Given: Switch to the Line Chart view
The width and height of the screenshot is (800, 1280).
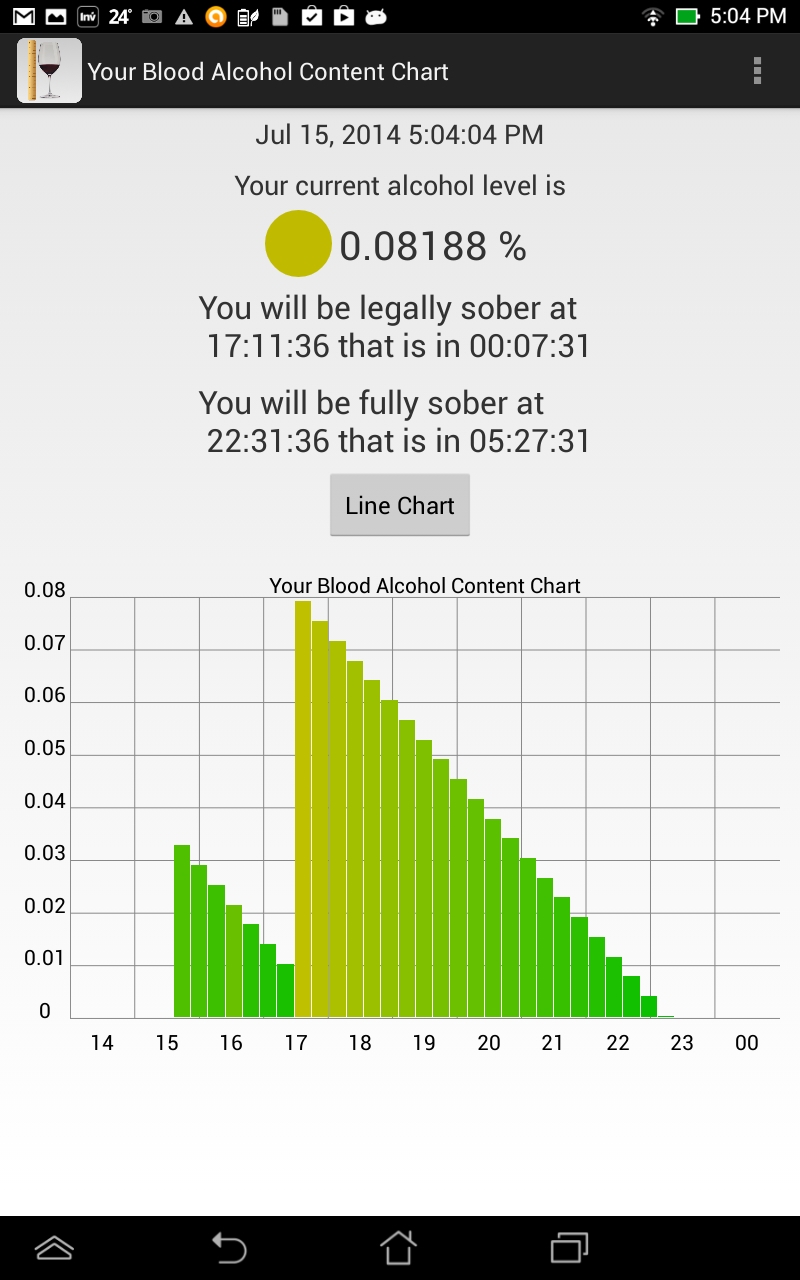Looking at the screenshot, I should [400, 505].
